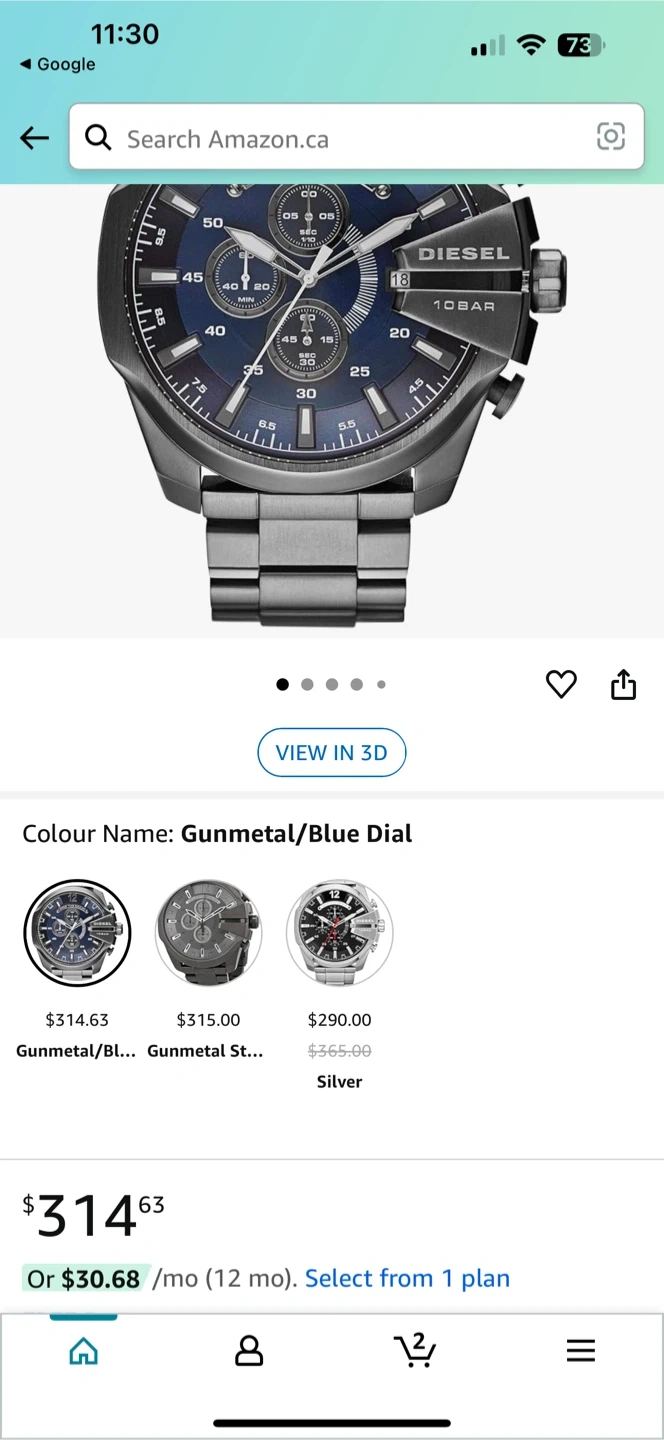The image size is (664, 1440).
Task: View the shopping cart with 2 items
Action: click(414, 1350)
